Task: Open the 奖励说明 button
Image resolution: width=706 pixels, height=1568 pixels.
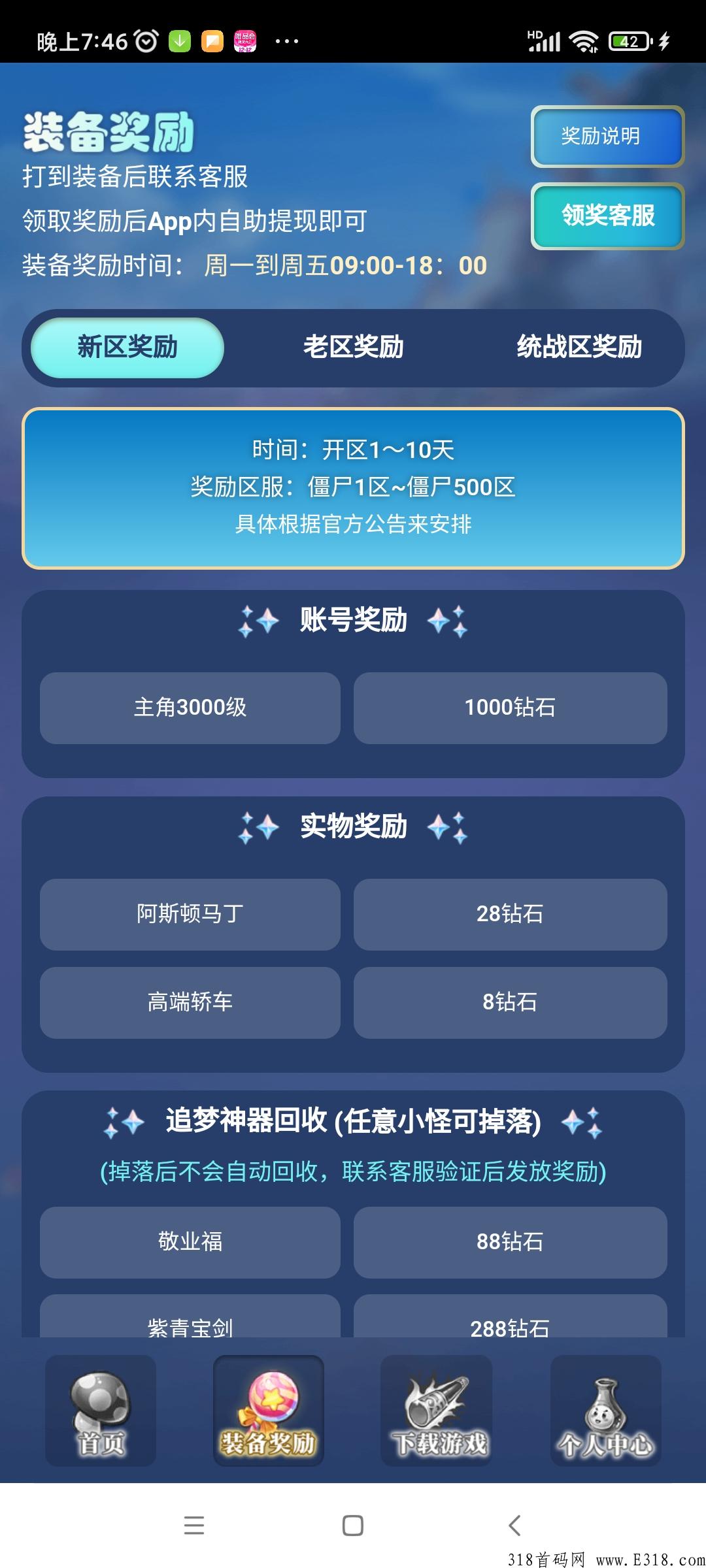Action: point(605,137)
